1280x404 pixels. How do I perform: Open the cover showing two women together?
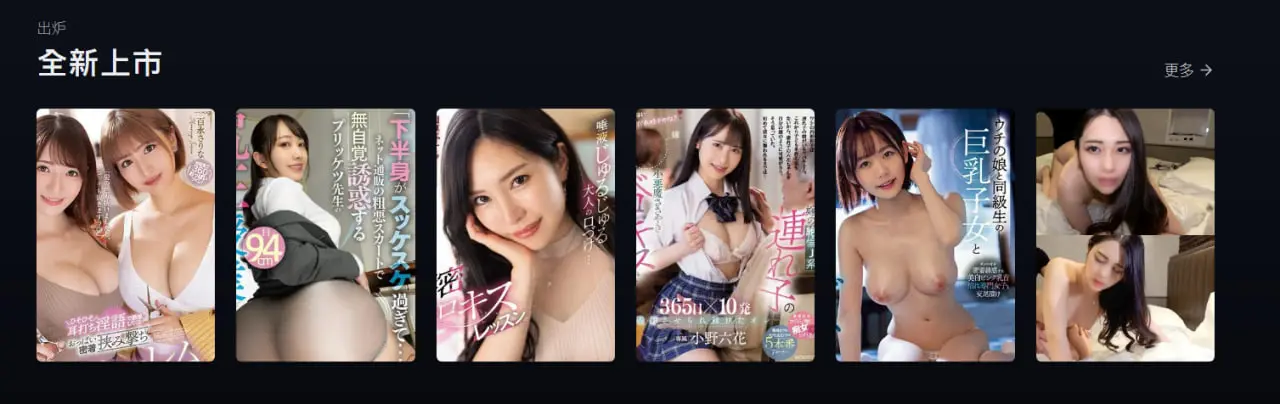126,235
